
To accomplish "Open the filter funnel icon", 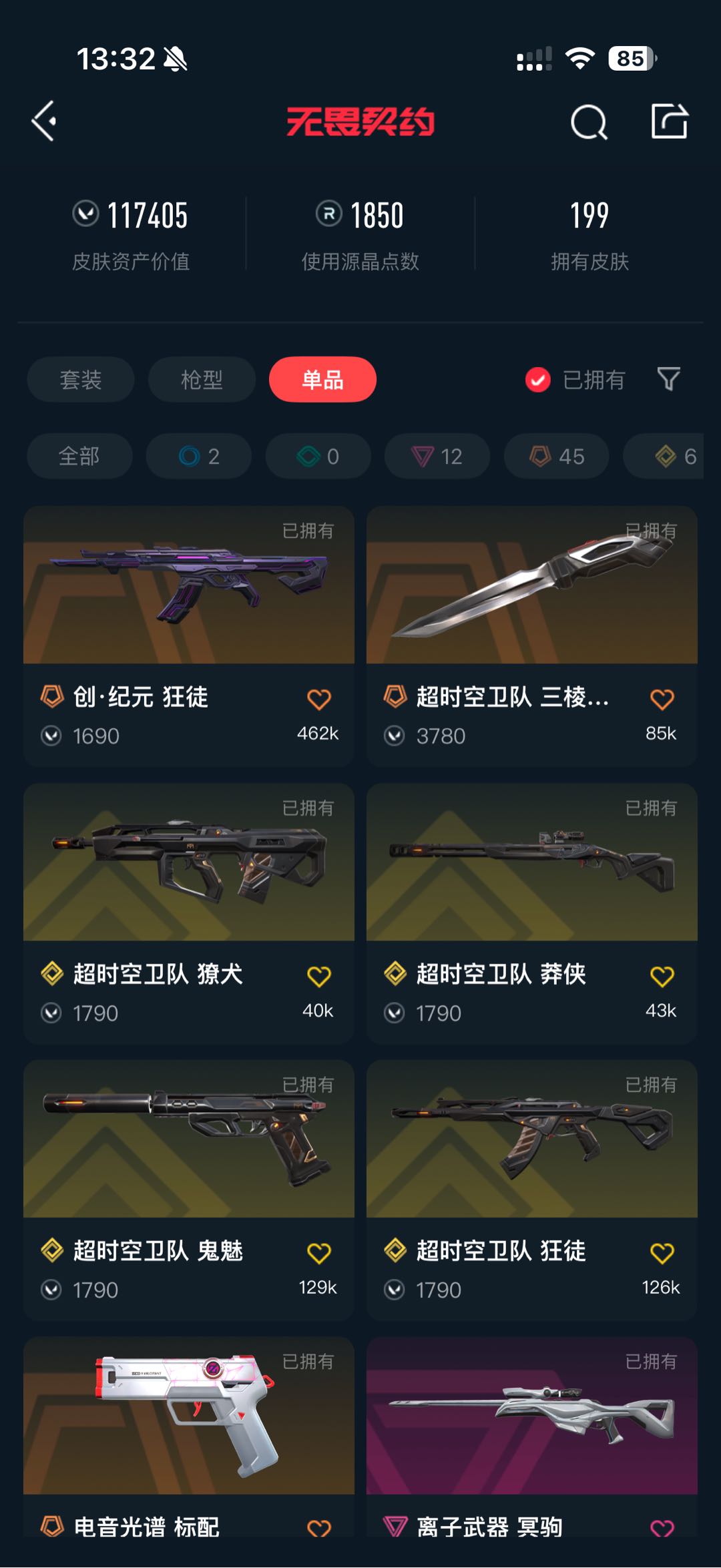I will (x=668, y=379).
